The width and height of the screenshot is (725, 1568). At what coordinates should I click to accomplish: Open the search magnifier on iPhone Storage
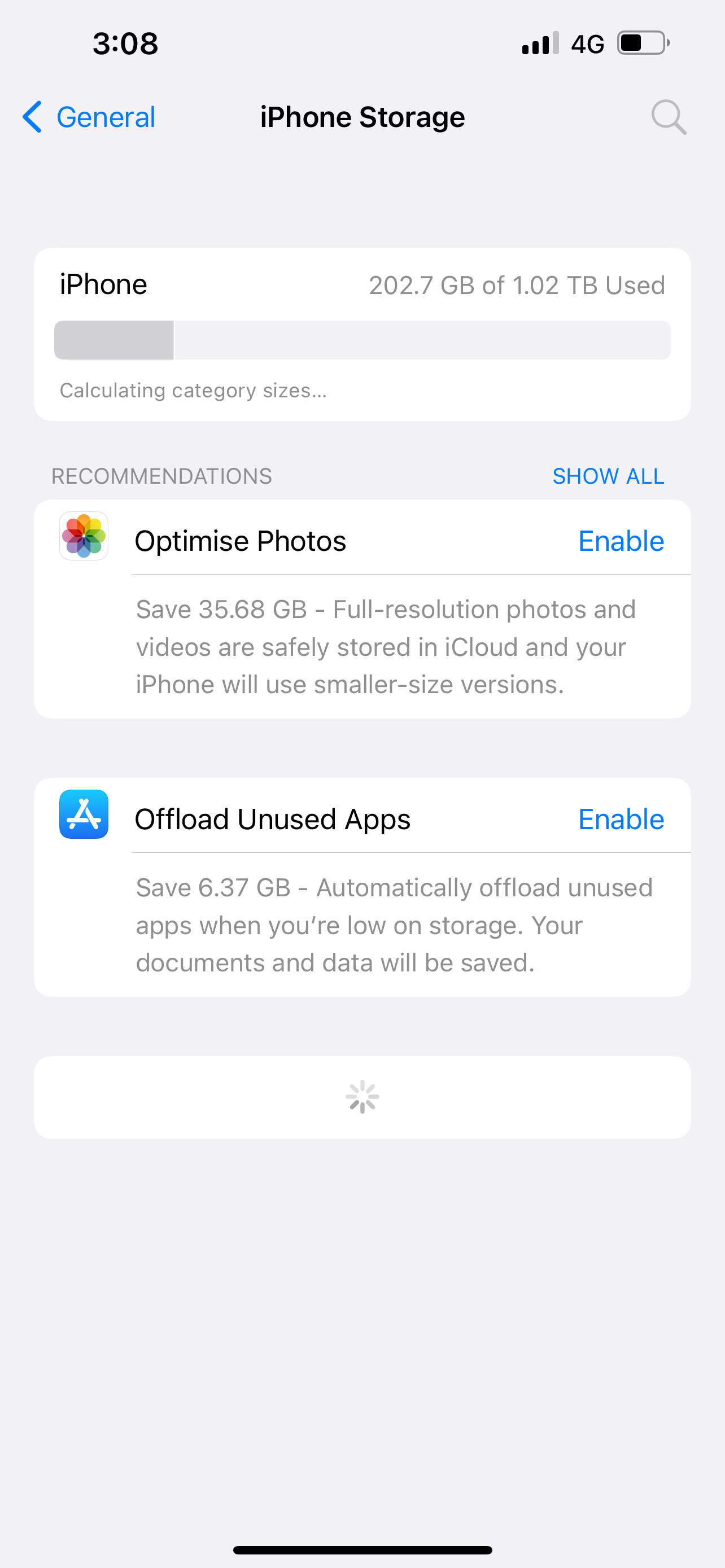click(668, 117)
